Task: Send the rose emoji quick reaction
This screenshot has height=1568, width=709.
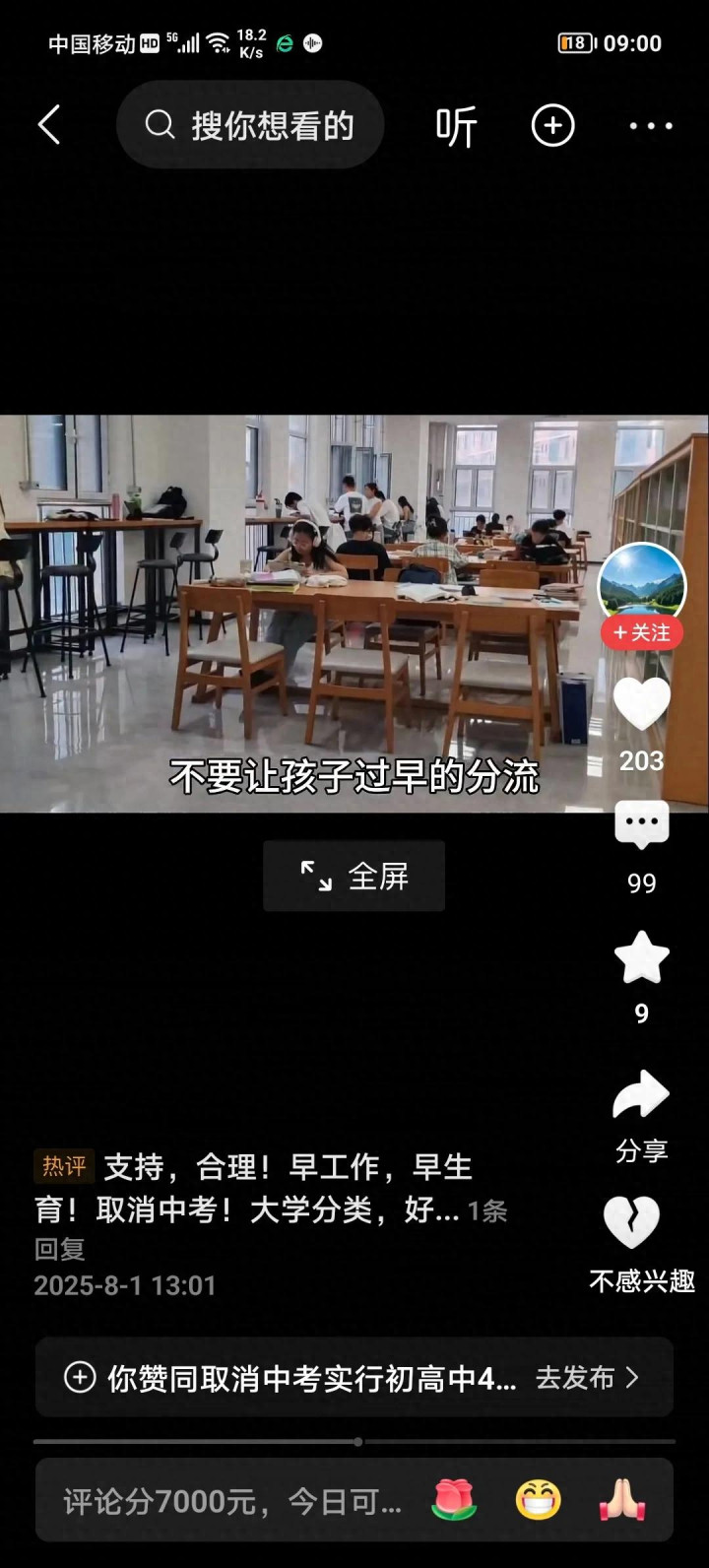Action: point(454,1501)
